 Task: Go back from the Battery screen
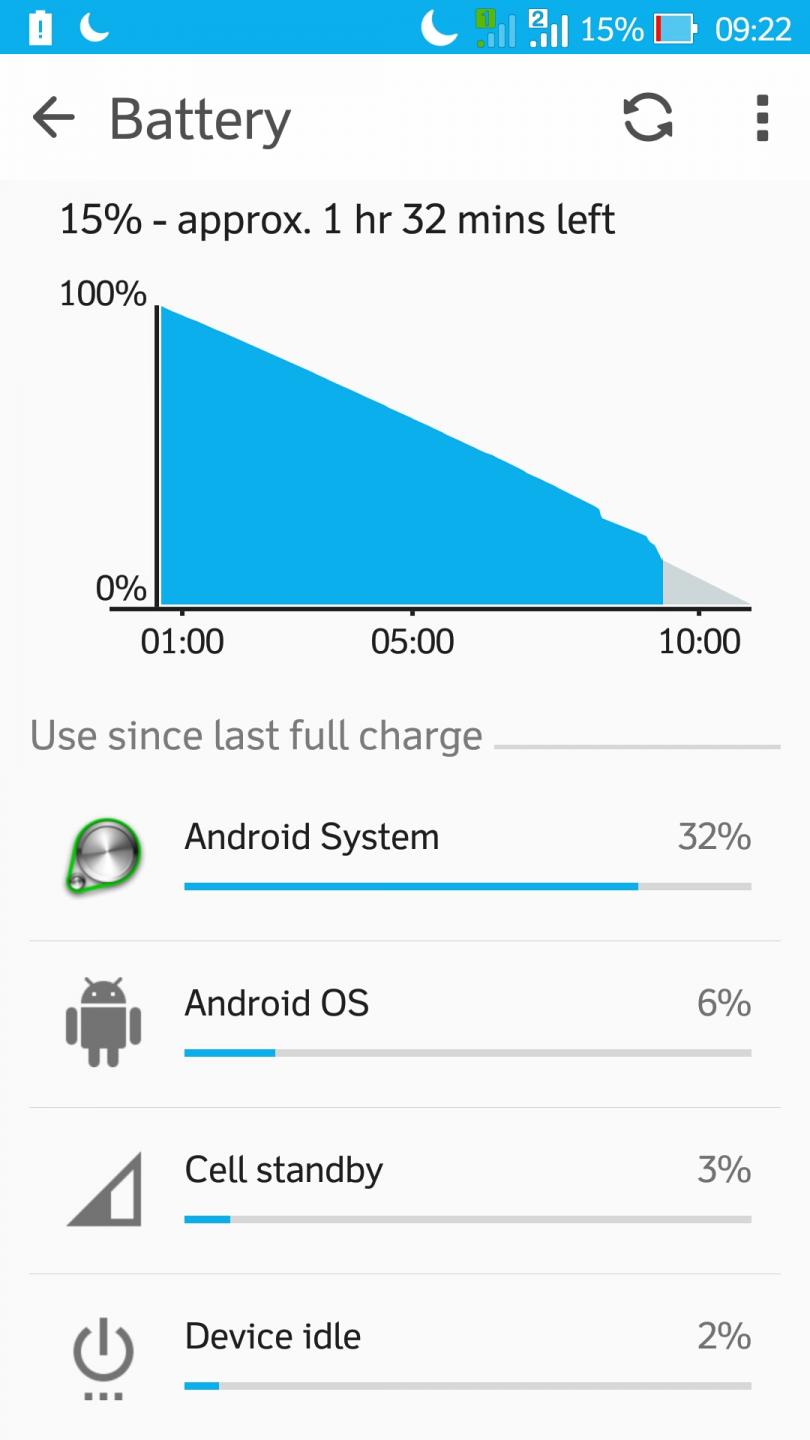[x=54, y=118]
